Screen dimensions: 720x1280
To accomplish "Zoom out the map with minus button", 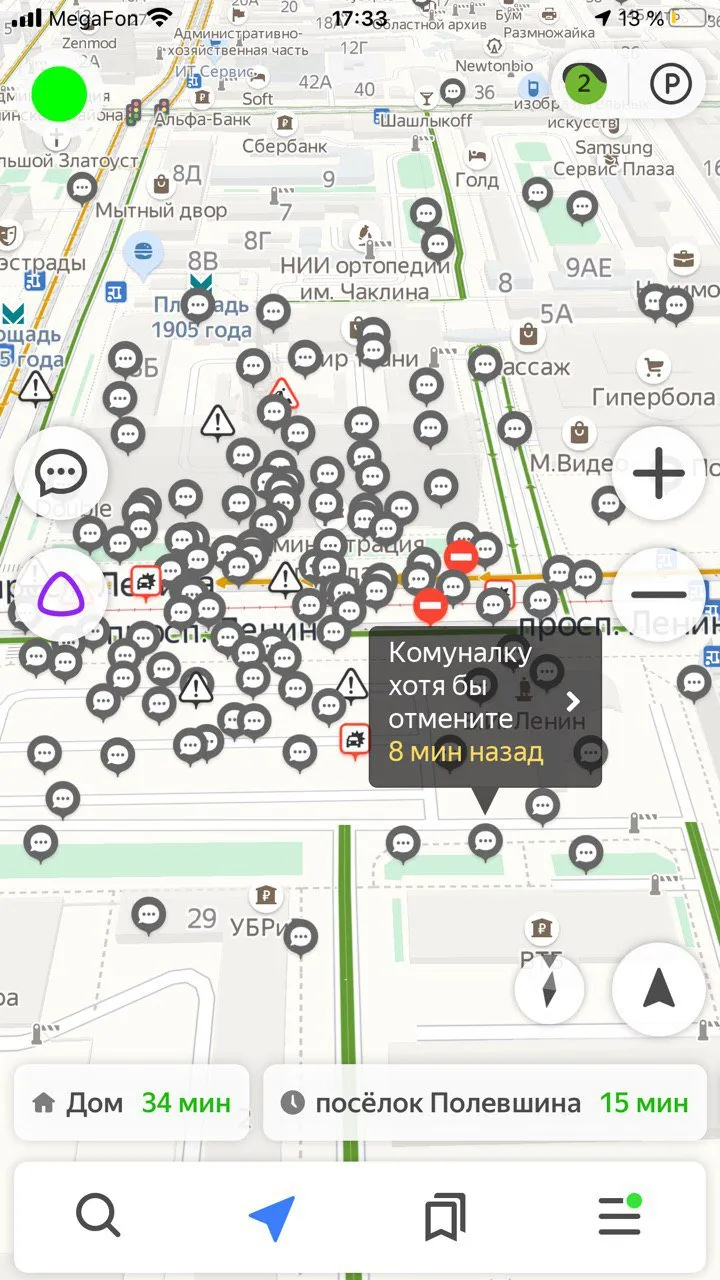I will [658, 594].
